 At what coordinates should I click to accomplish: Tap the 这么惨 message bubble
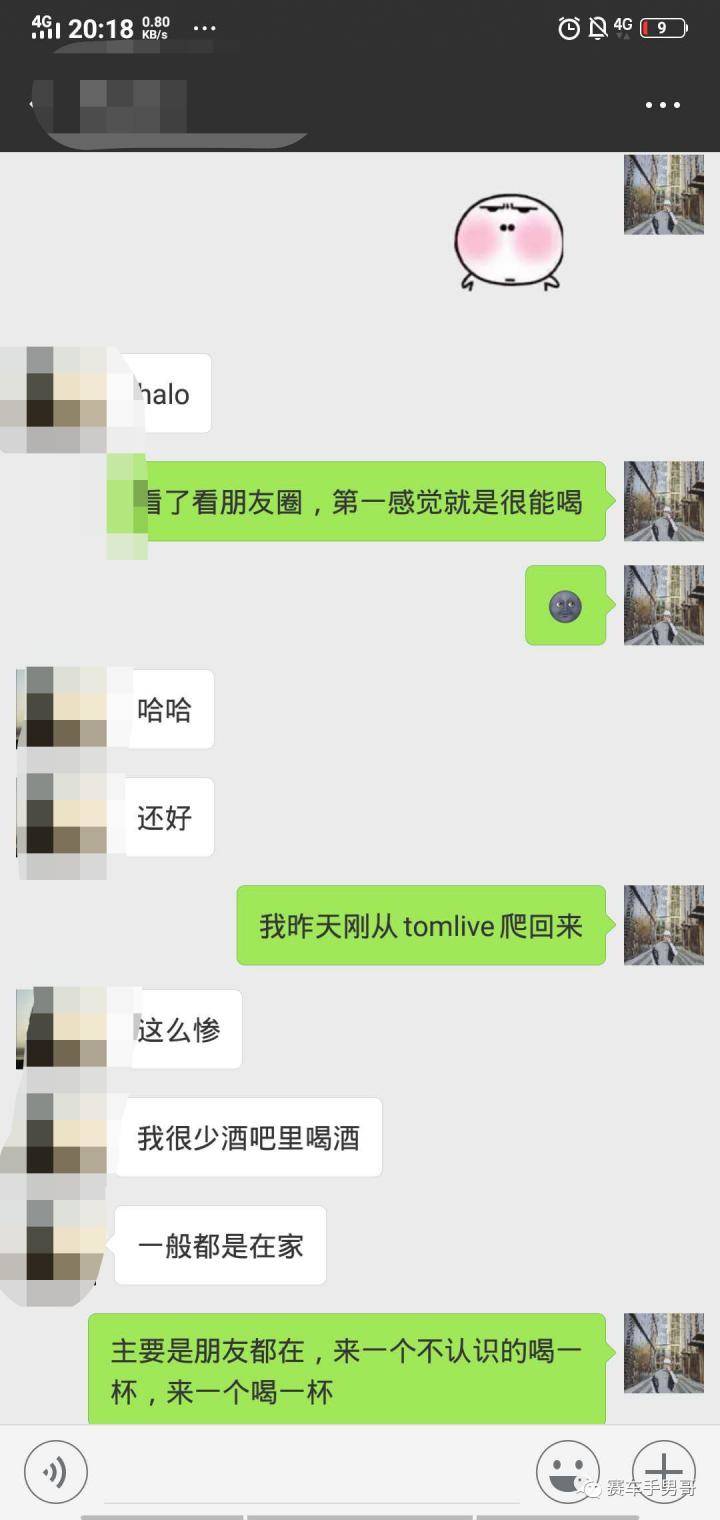coord(186,1029)
